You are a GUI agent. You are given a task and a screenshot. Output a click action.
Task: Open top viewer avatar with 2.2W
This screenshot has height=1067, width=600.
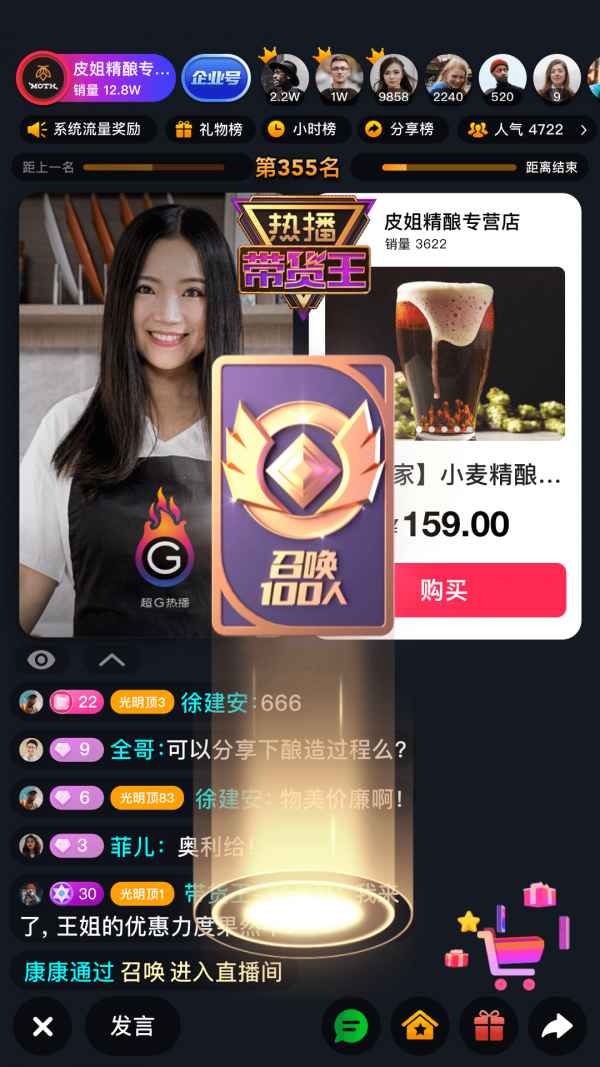(x=284, y=75)
